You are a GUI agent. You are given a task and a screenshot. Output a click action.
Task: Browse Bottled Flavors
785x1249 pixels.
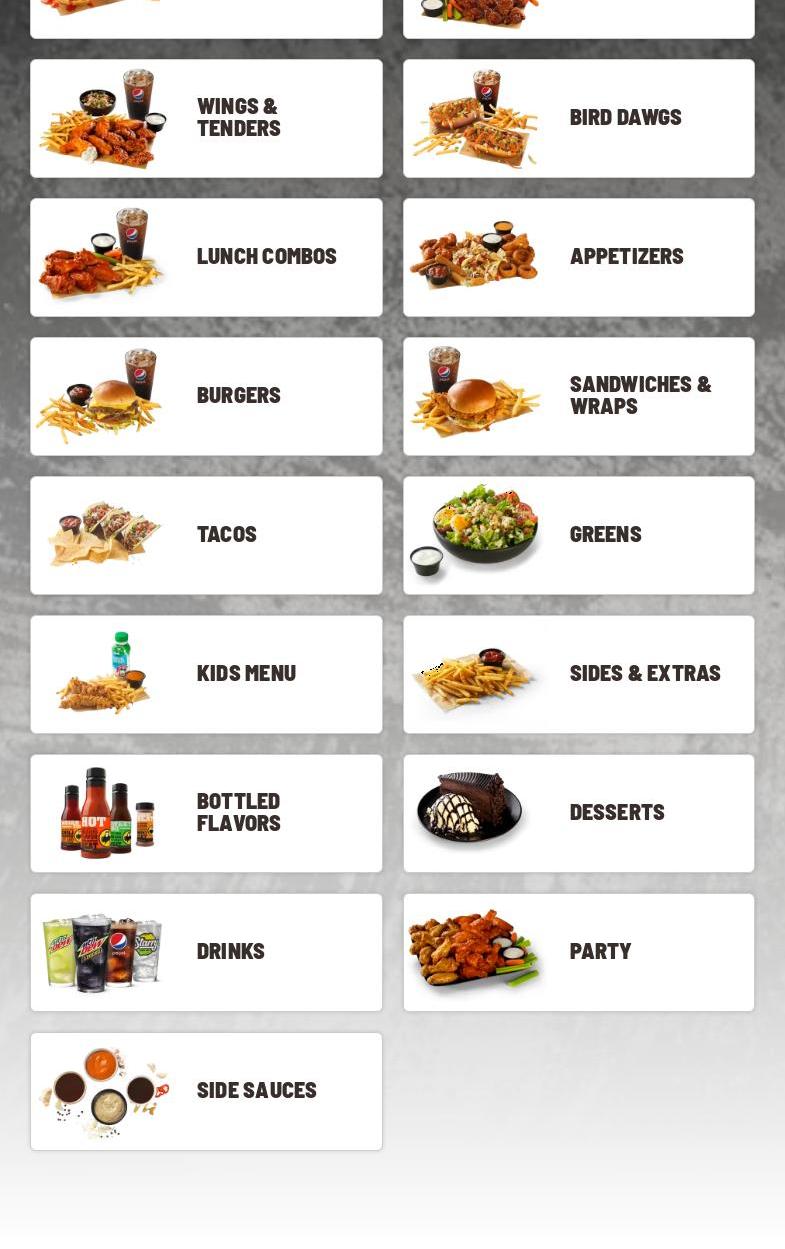[206, 813]
